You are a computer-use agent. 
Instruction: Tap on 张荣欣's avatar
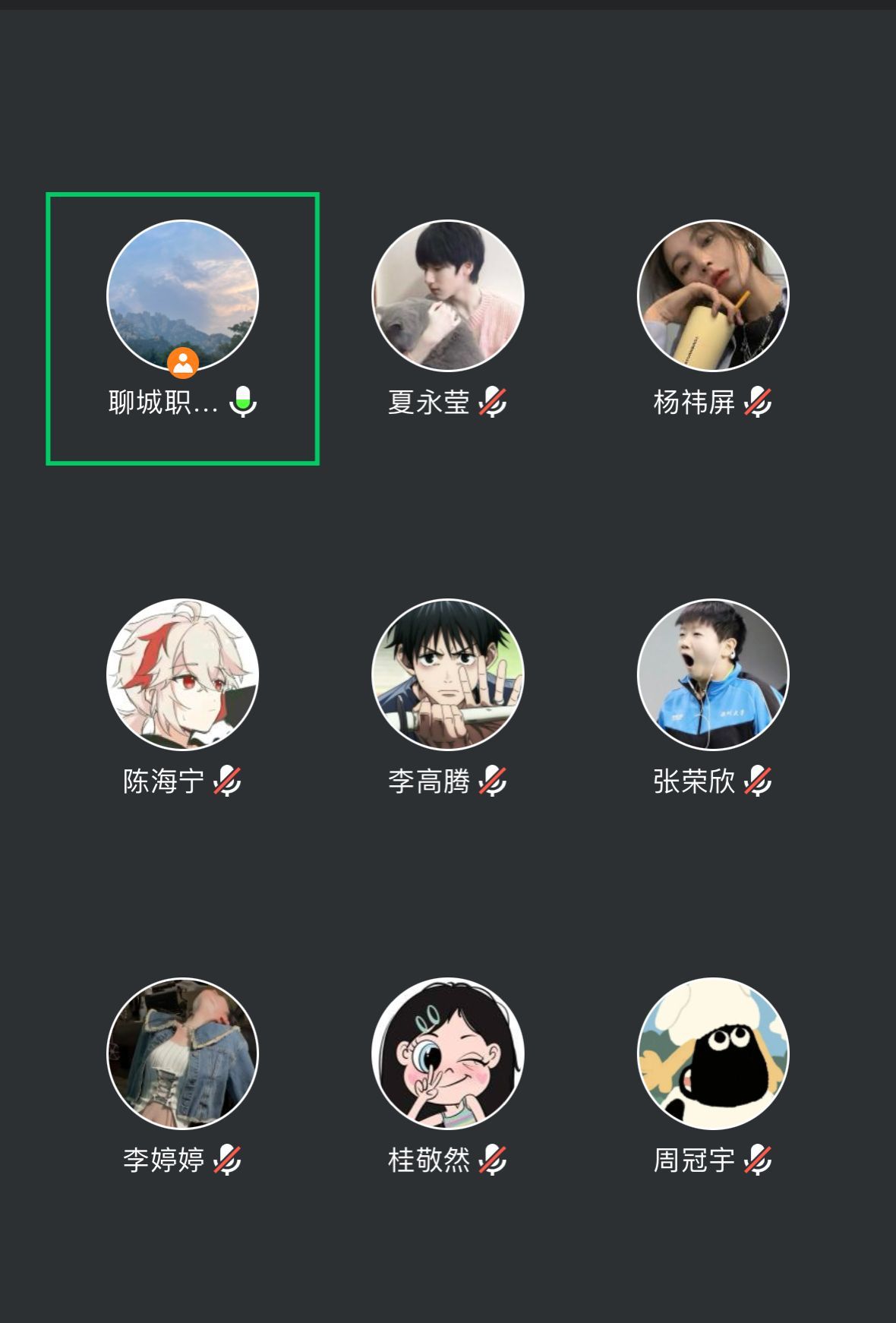click(712, 675)
